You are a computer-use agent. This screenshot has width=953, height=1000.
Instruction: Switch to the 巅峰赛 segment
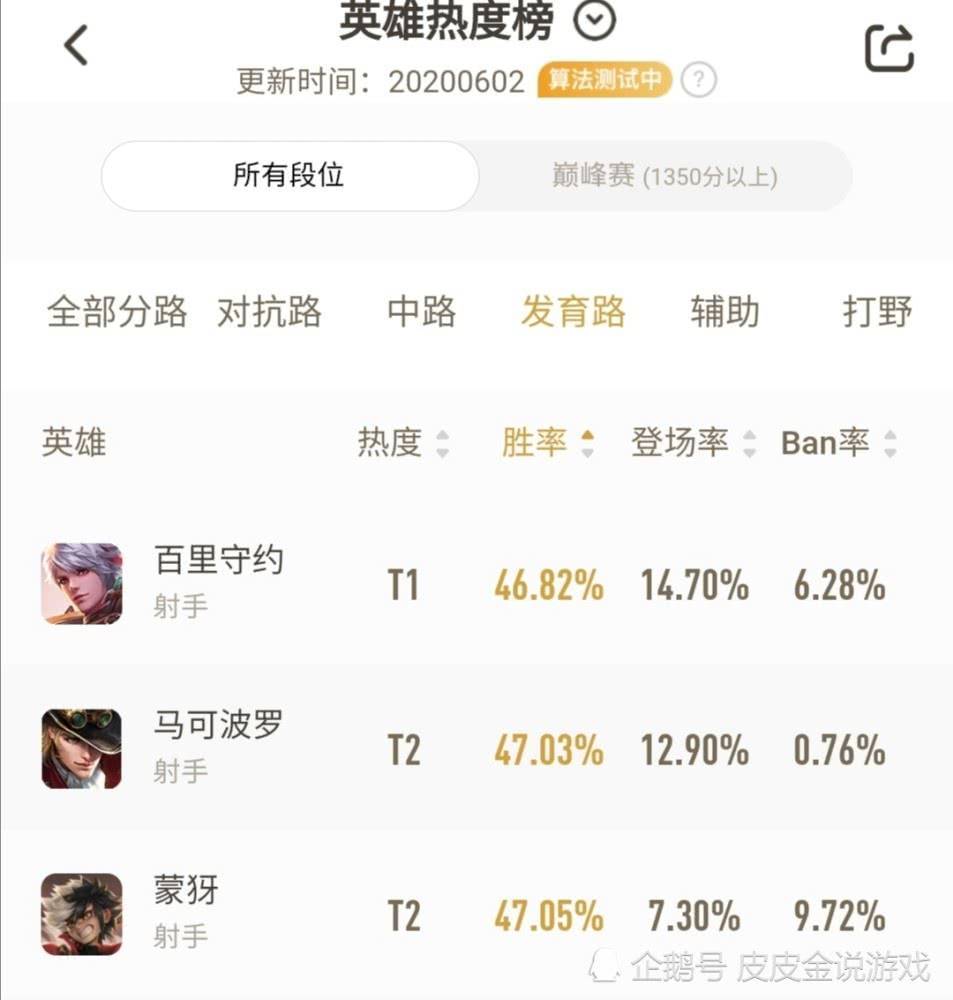pyautogui.click(x=665, y=176)
